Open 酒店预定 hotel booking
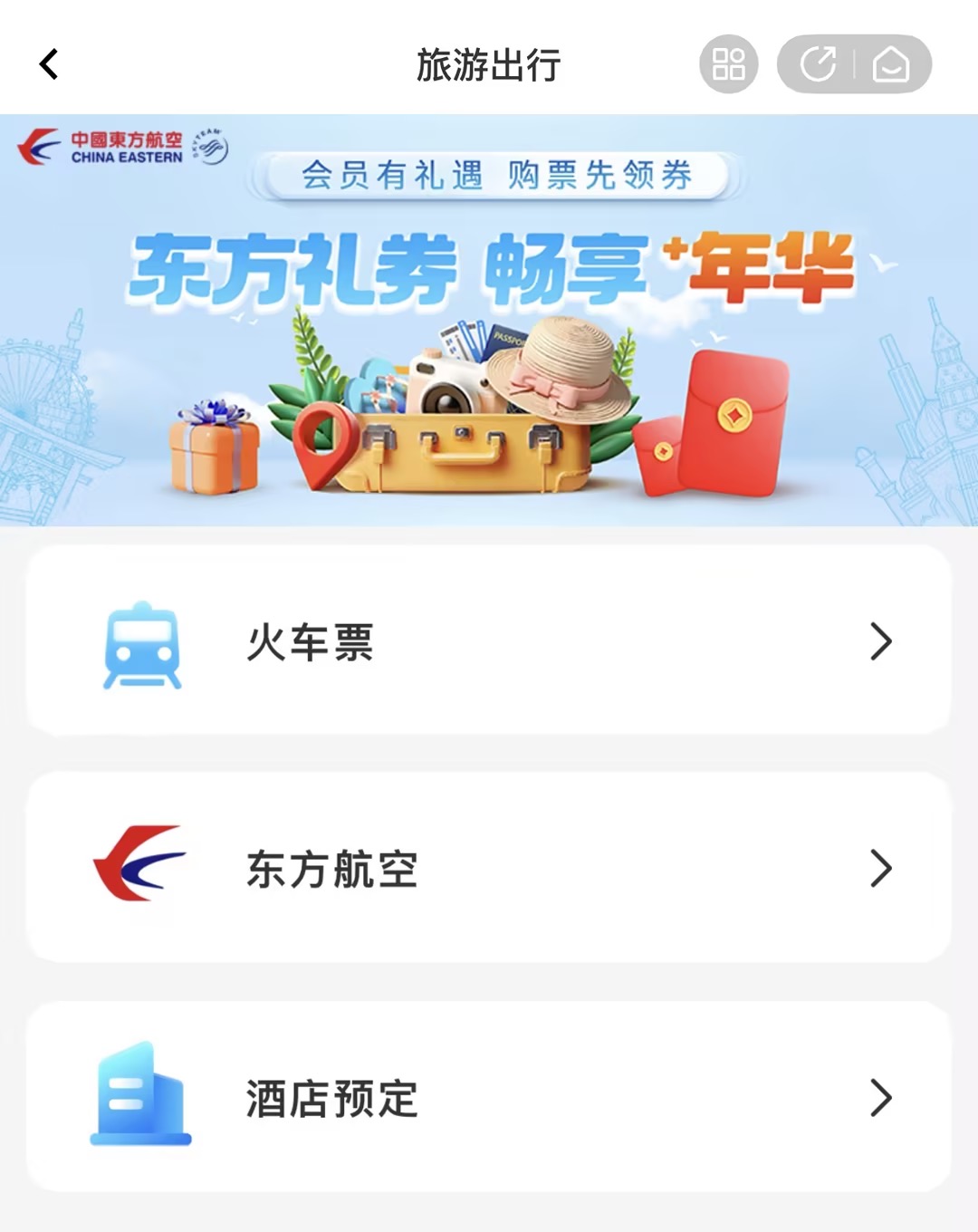The image size is (978, 1232). click(489, 1097)
